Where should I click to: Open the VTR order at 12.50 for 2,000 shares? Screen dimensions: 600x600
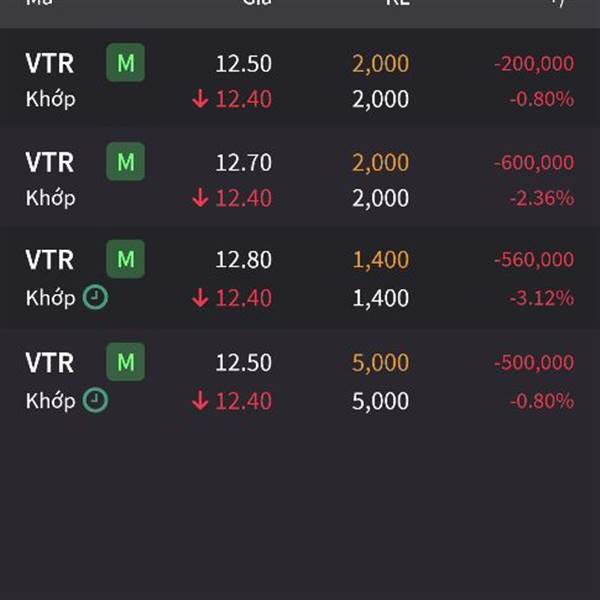tap(300, 81)
